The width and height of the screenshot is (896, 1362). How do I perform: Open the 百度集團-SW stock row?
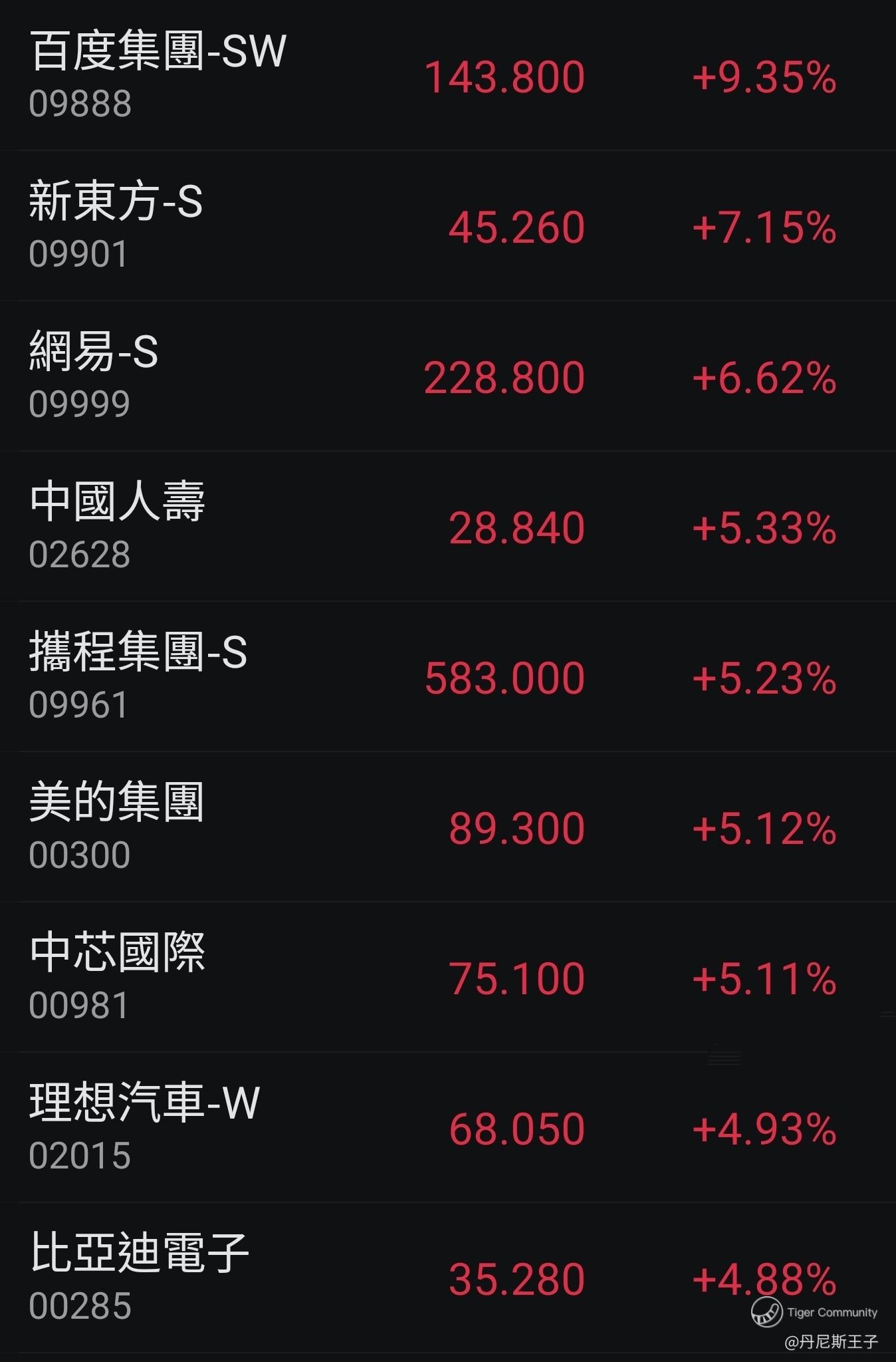448,76
